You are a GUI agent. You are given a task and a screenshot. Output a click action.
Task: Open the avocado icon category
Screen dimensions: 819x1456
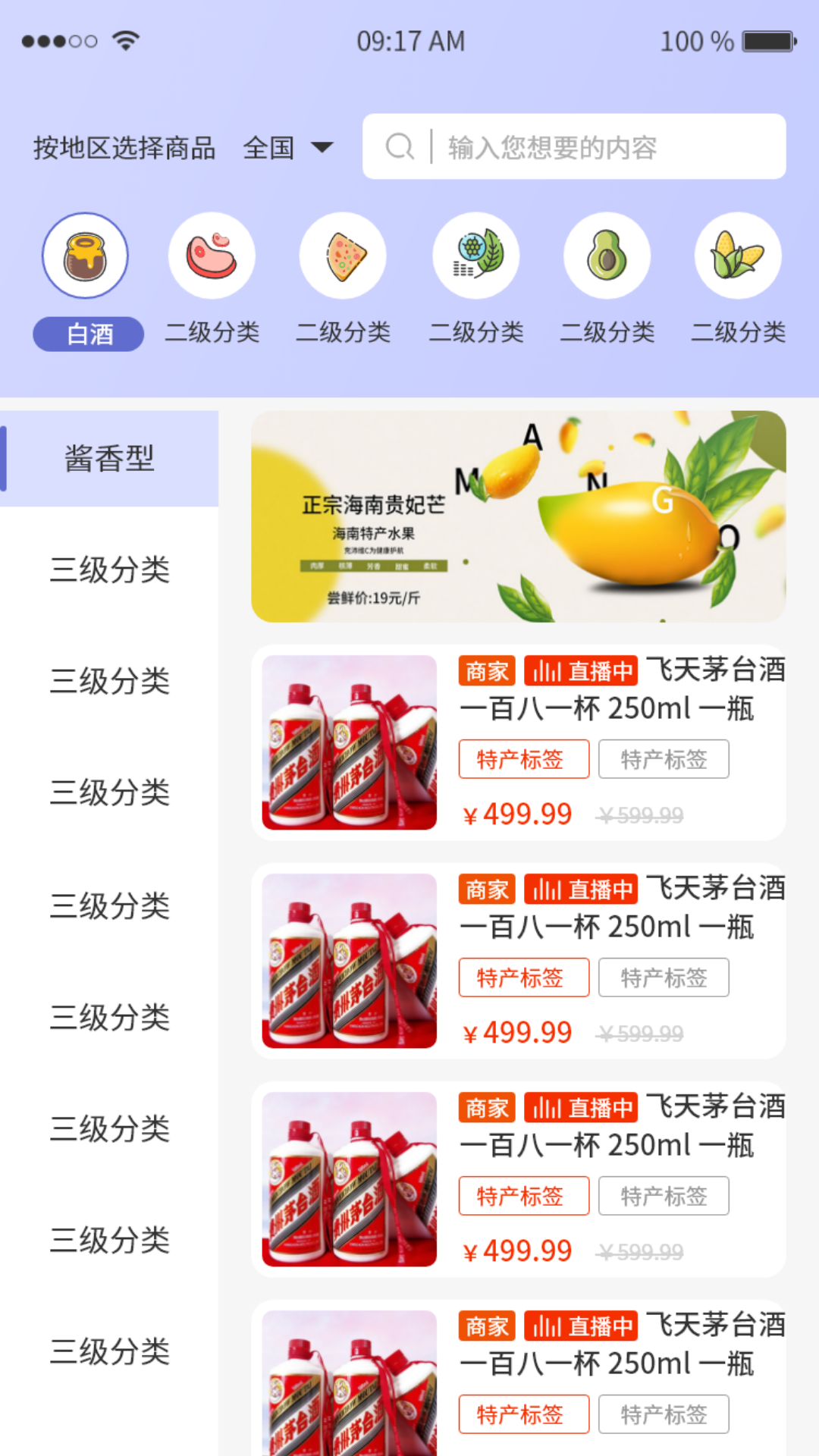coord(607,256)
